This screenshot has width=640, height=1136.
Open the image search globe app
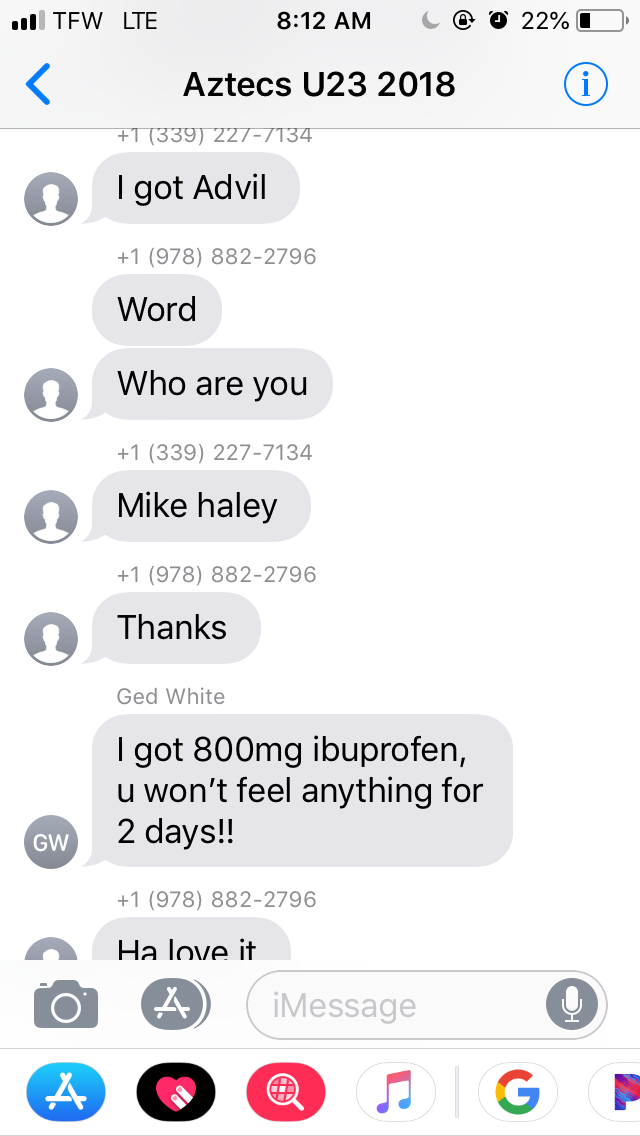(286, 1091)
